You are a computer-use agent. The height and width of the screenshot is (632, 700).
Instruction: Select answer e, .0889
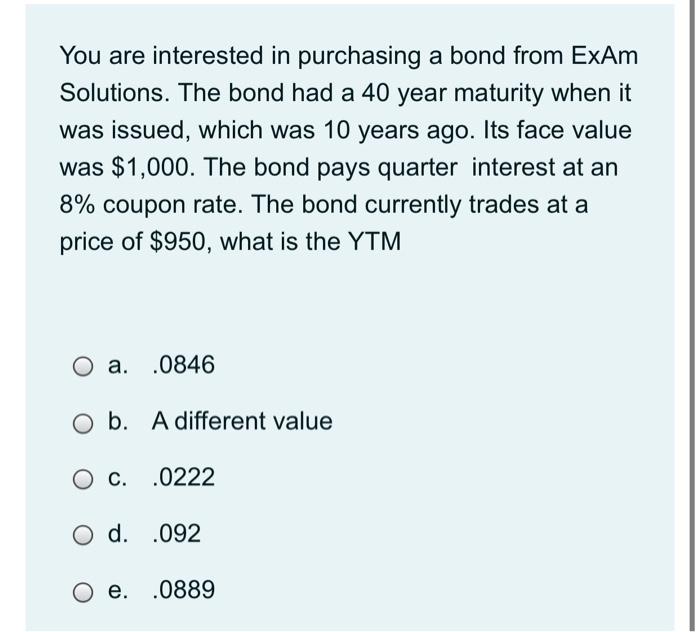tap(81, 592)
